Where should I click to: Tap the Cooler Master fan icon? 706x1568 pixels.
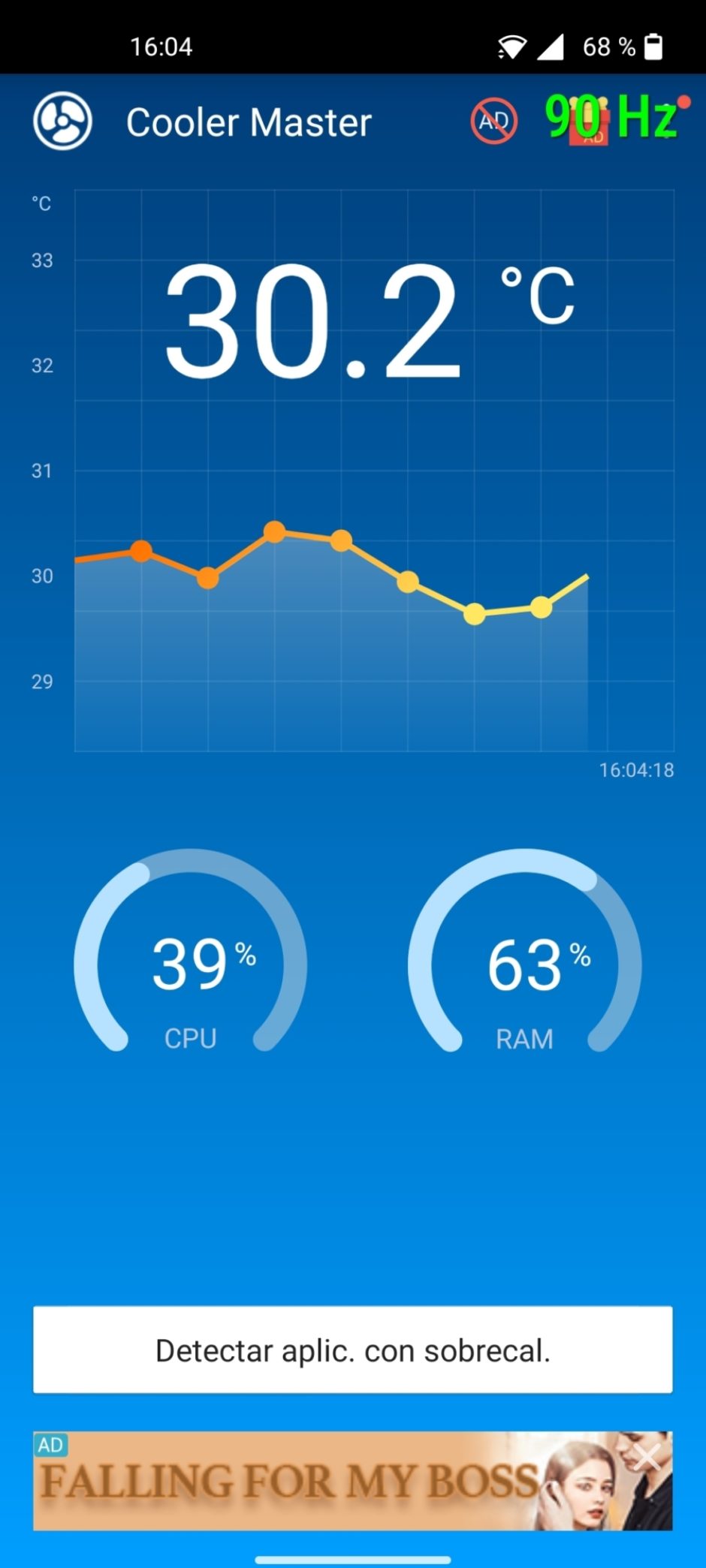62,121
